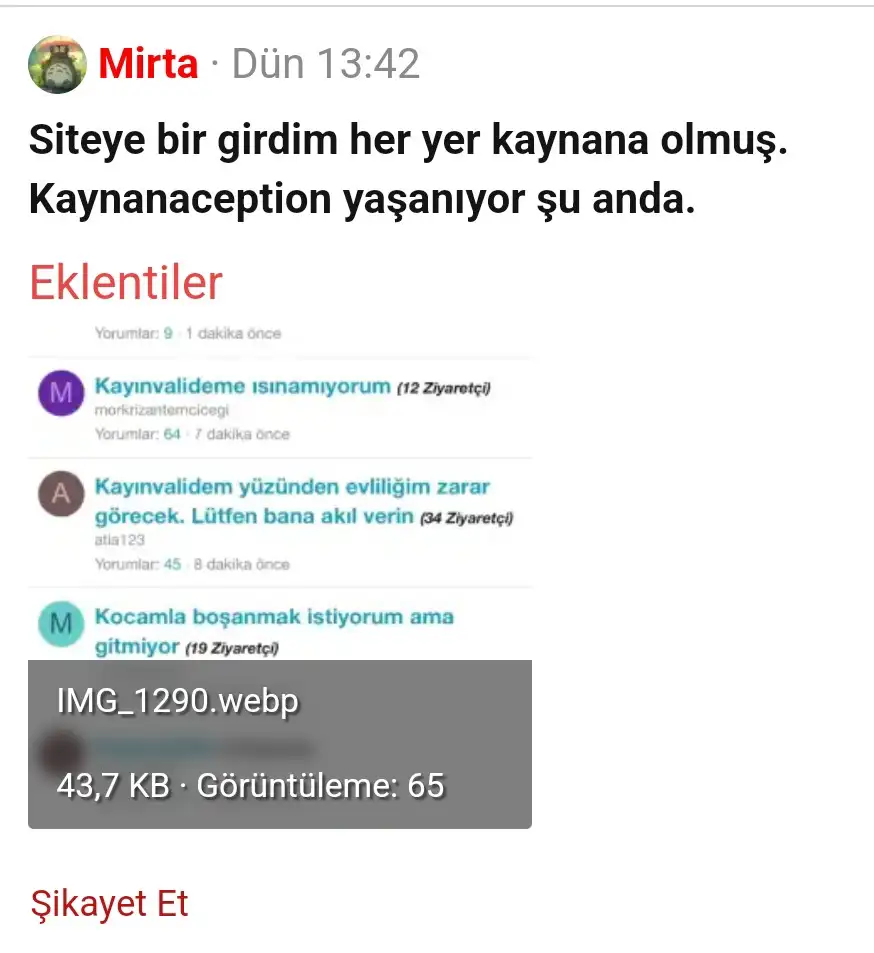Click the username morkrizantemcicegi

[x=160, y=411]
